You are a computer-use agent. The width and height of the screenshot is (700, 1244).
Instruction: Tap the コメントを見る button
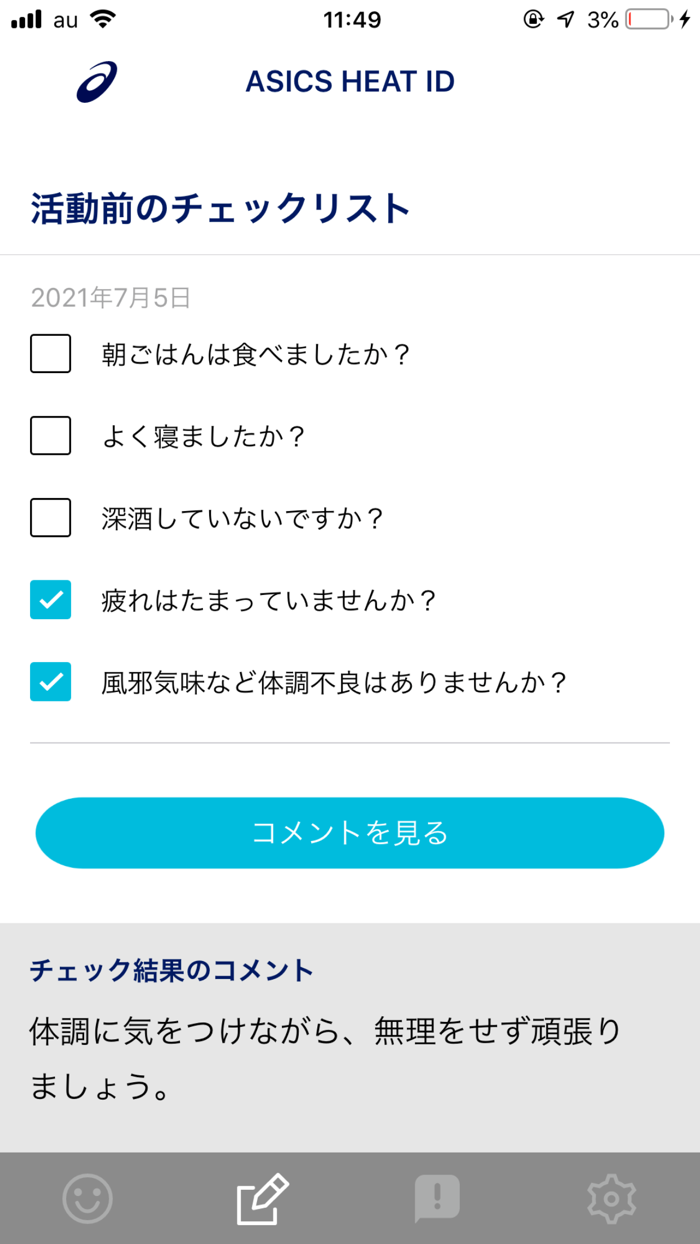tap(350, 833)
